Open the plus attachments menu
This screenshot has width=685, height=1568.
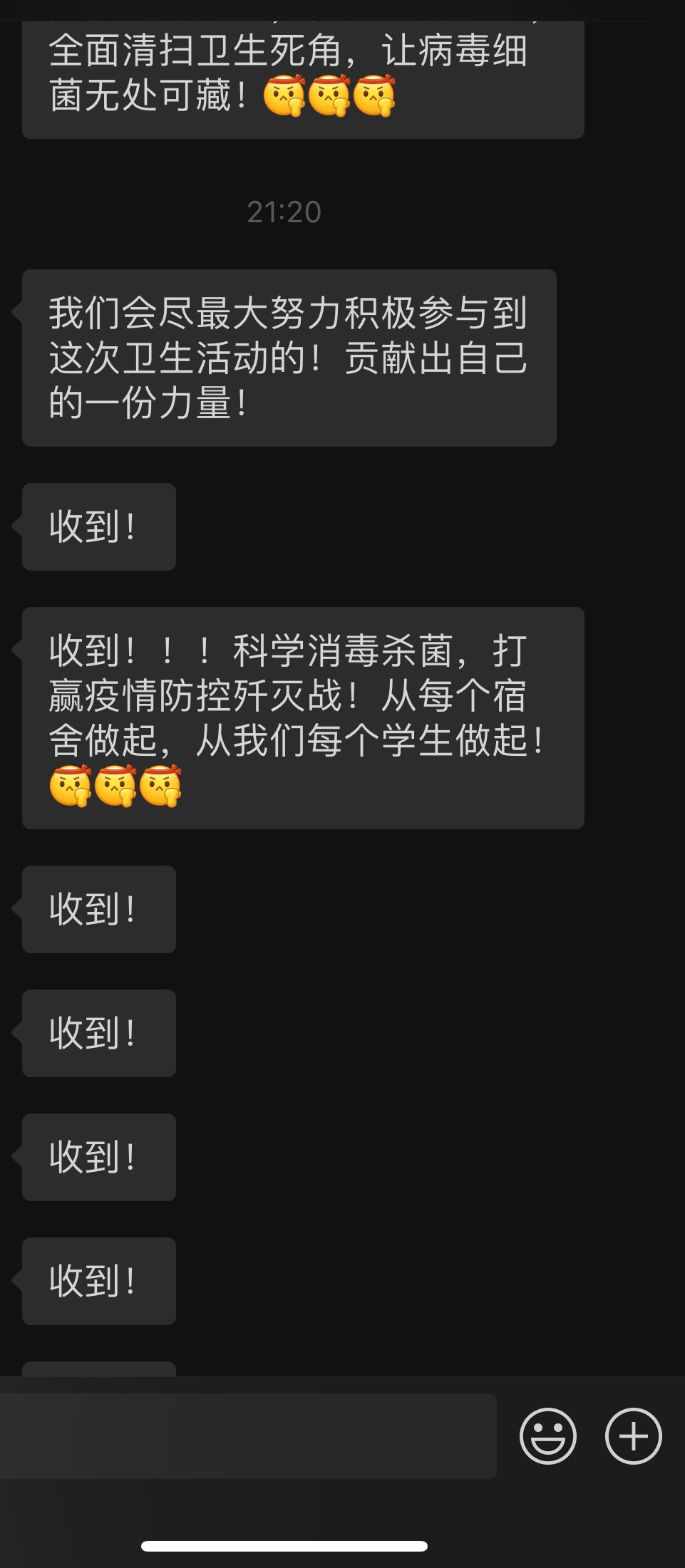(633, 1435)
